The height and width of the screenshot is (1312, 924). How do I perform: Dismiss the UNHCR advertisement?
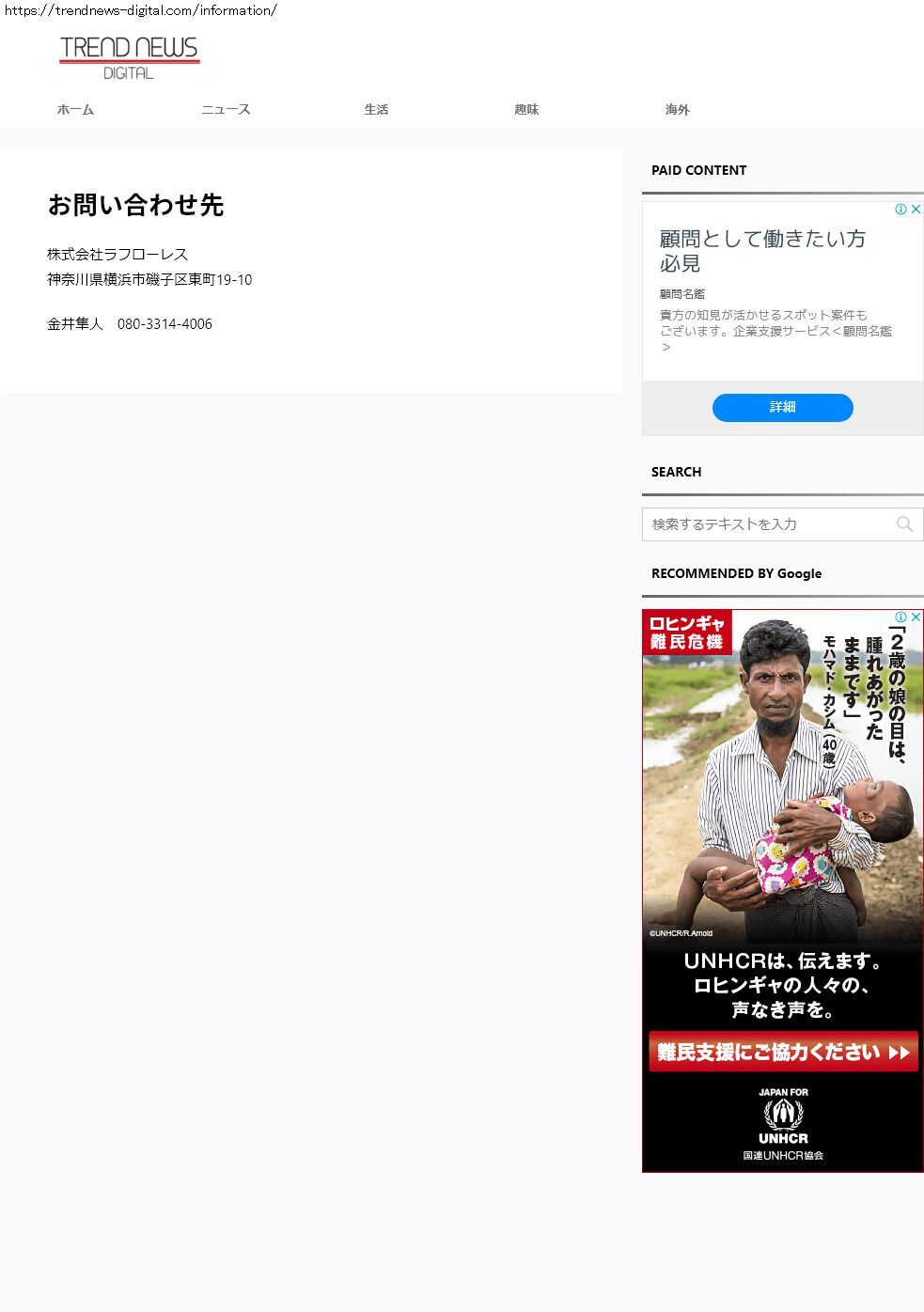pos(916,617)
